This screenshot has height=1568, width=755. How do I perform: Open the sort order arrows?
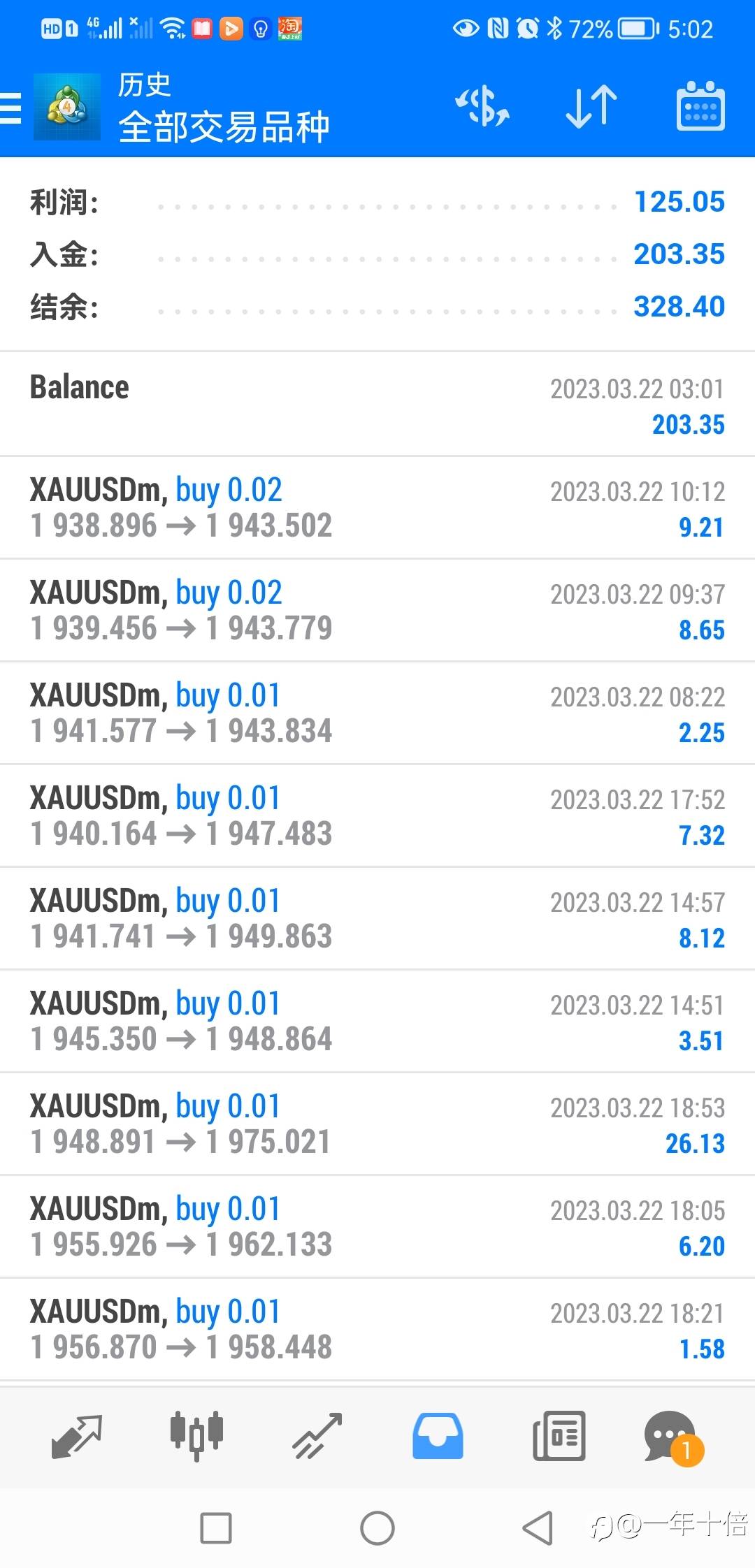click(591, 107)
